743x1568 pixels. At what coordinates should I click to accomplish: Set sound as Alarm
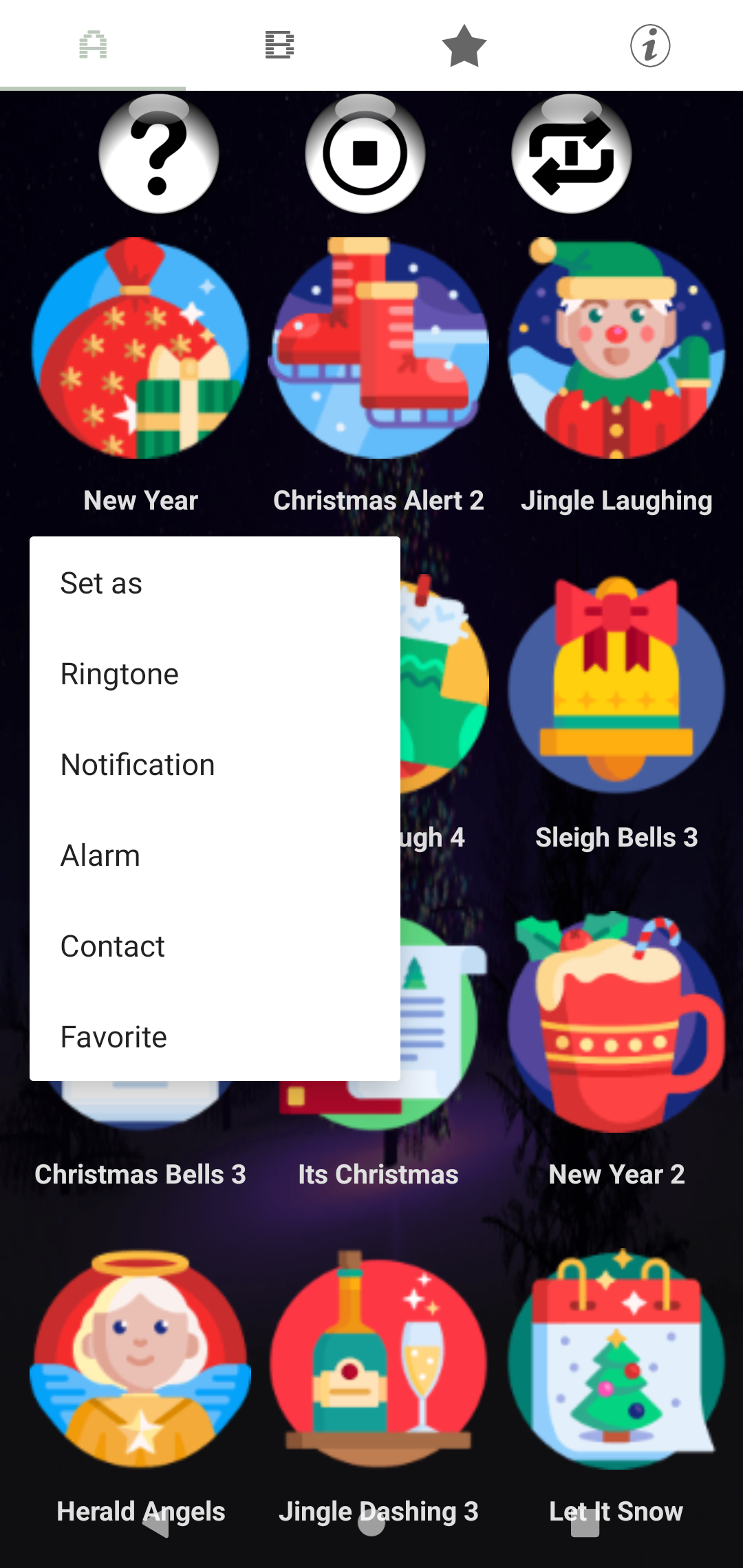pyautogui.click(x=100, y=855)
